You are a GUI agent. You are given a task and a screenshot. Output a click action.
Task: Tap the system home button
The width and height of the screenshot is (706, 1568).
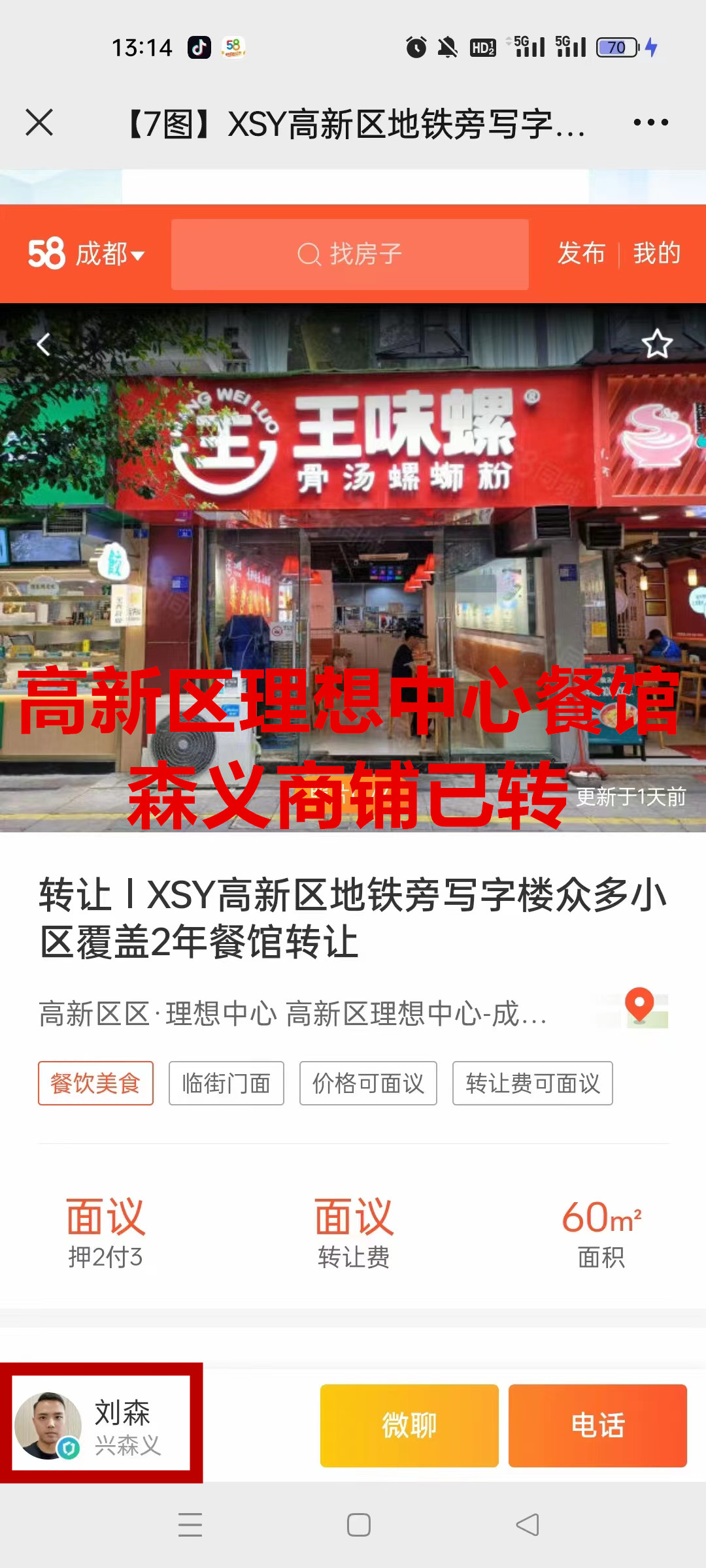(x=358, y=1525)
